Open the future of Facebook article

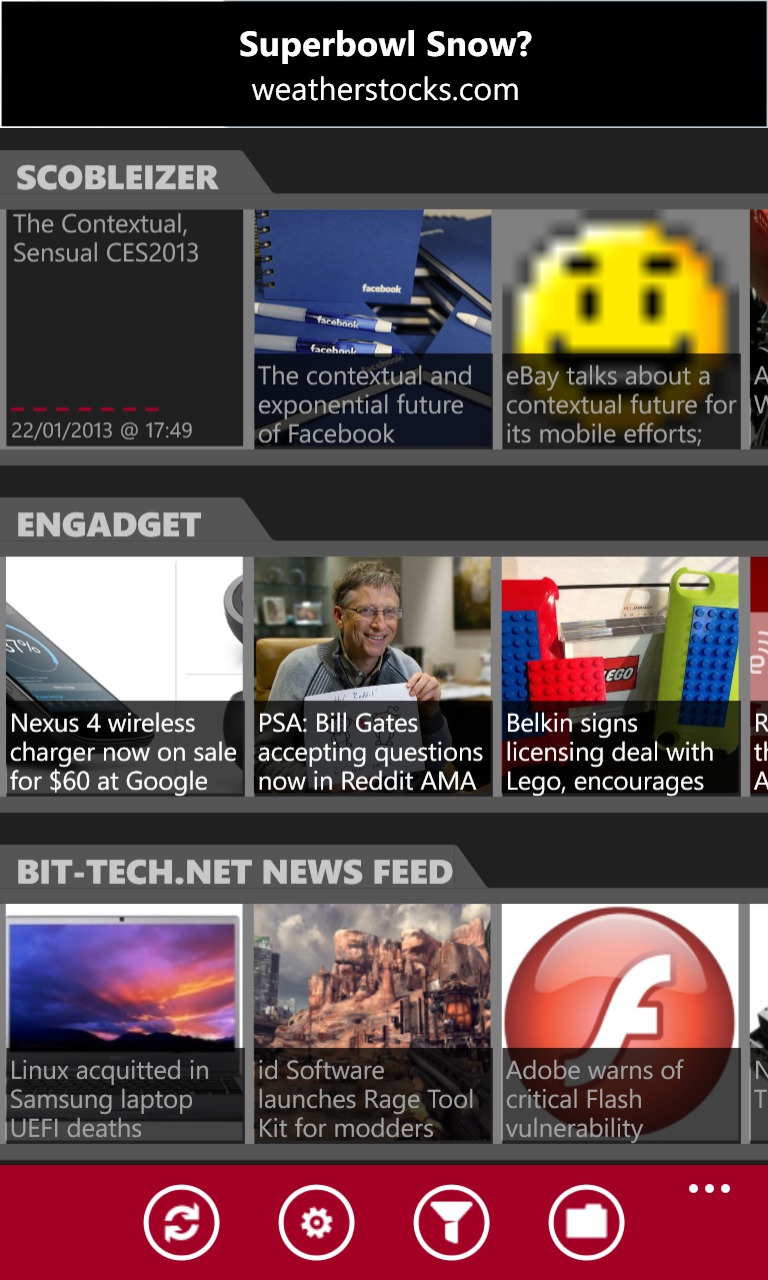pyautogui.click(x=372, y=328)
